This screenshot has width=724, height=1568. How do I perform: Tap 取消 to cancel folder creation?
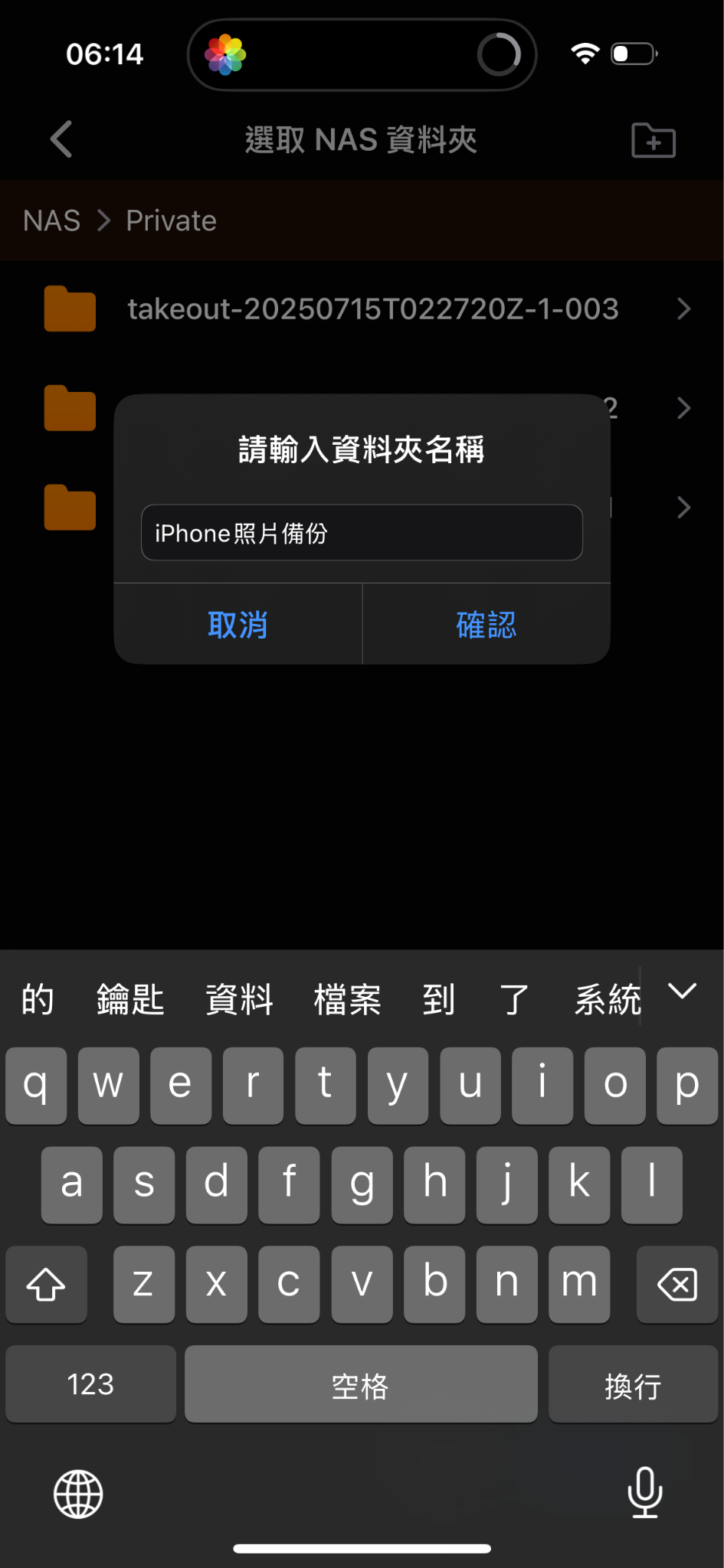pyautogui.click(x=238, y=624)
